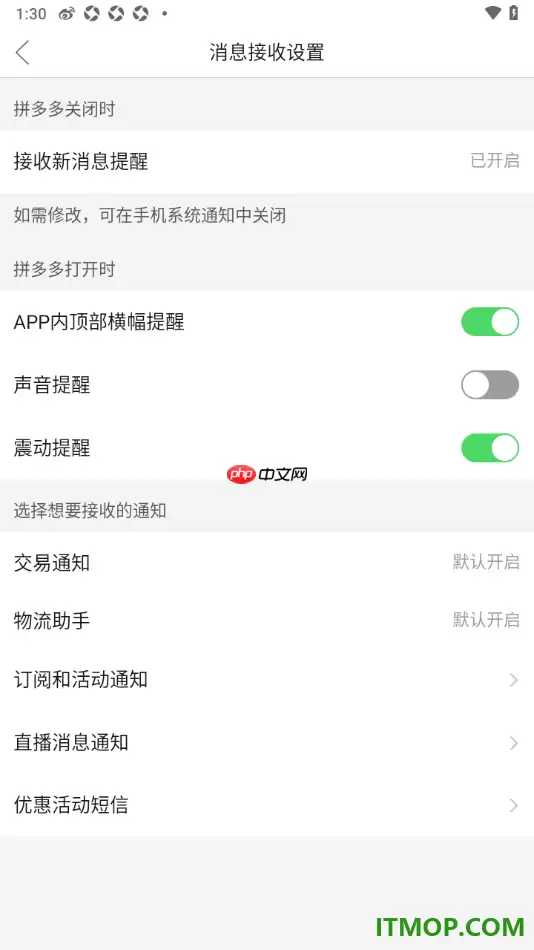
Task: Turn off APP内顶部横幅提醒 switch
Action: [490, 322]
